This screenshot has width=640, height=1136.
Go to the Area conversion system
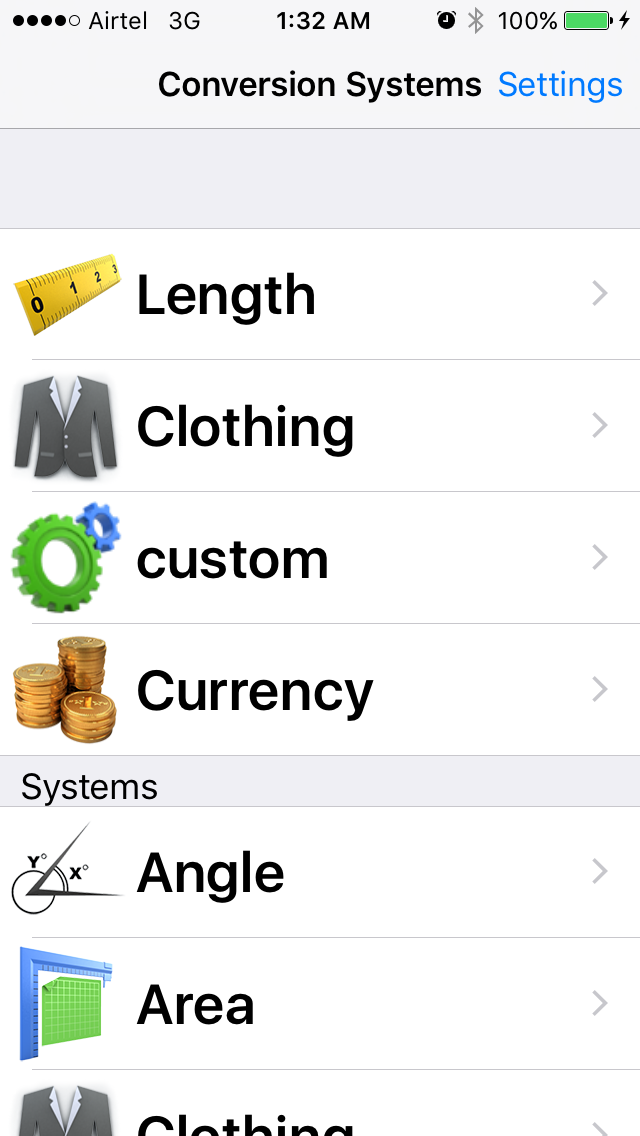[x=320, y=1004]
